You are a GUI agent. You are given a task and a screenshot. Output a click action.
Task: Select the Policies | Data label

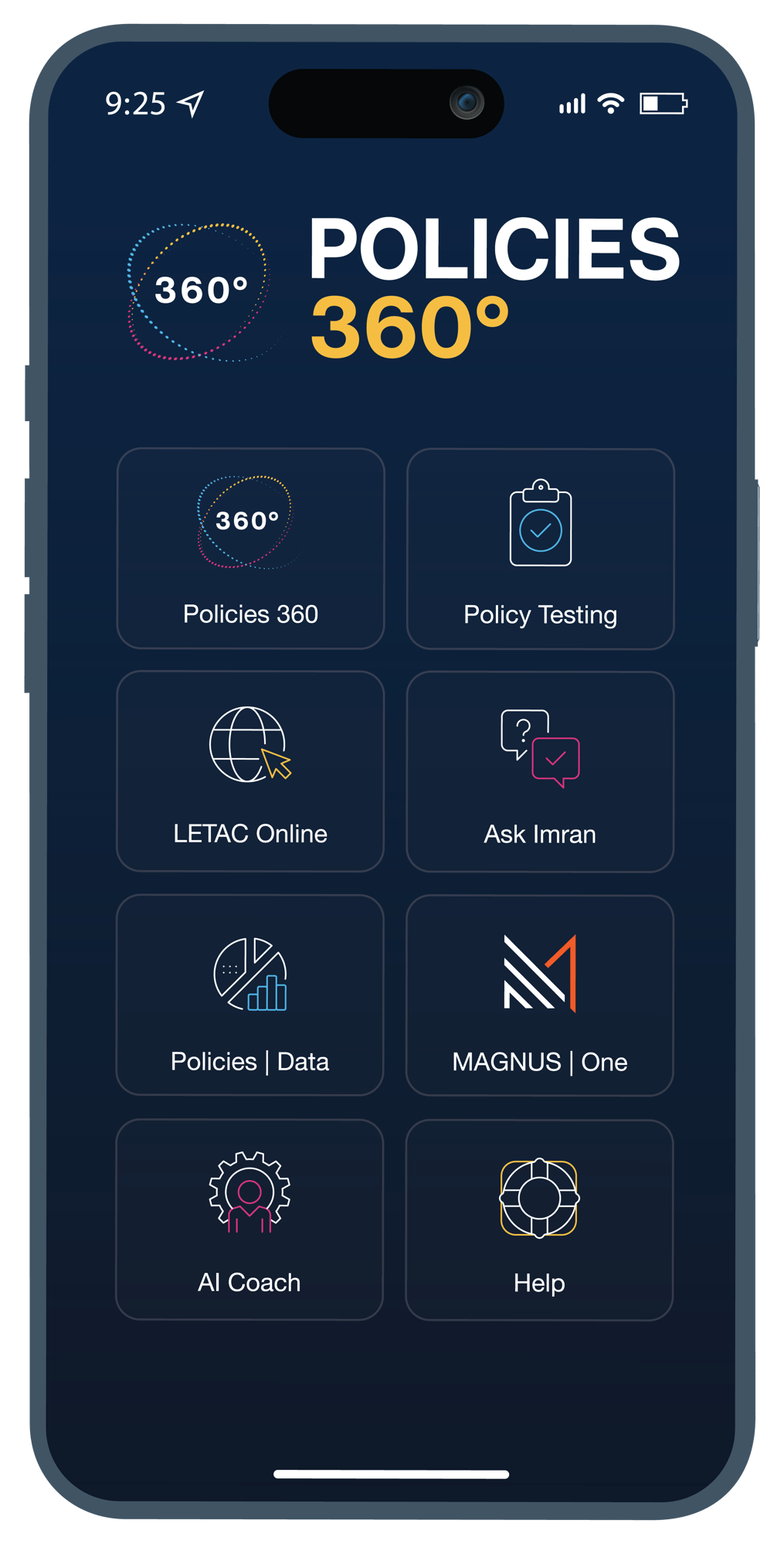click(249, 1061)
